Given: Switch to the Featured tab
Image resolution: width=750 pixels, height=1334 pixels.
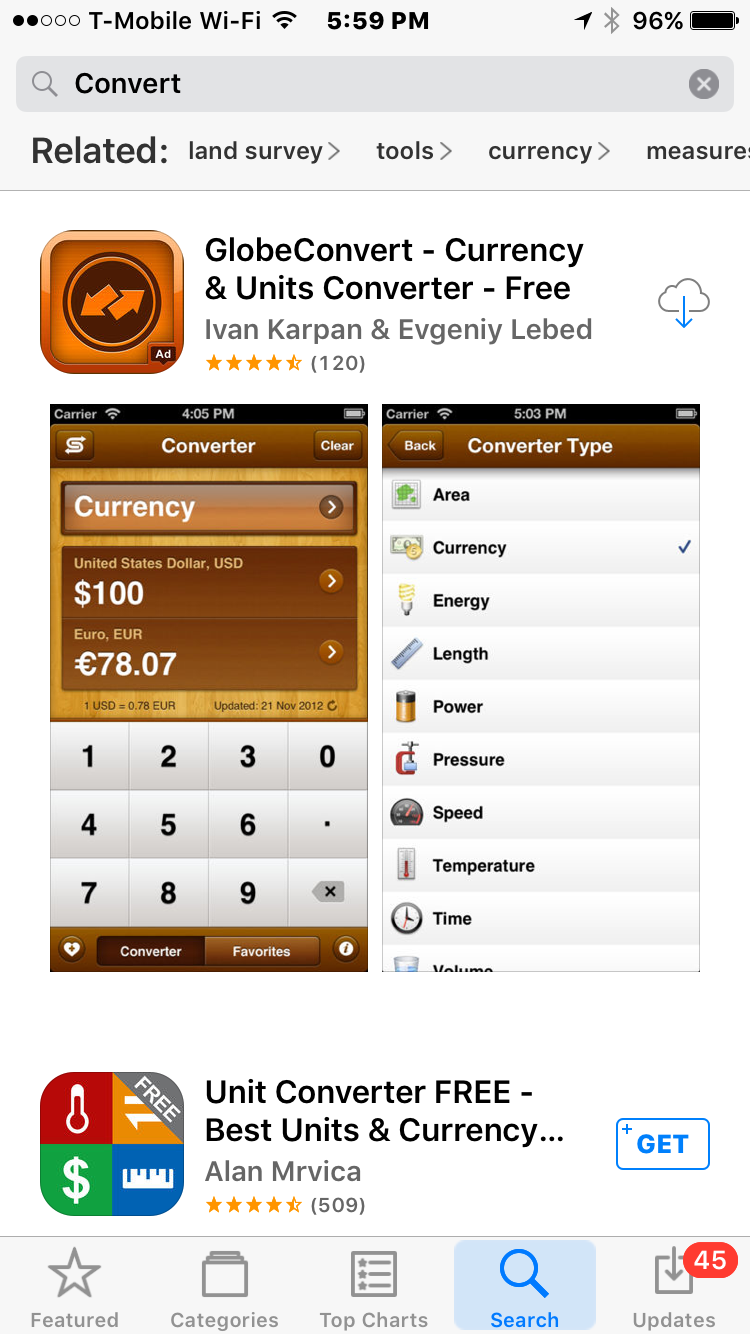Looking at the screenshot, I should click(74, 1288).
